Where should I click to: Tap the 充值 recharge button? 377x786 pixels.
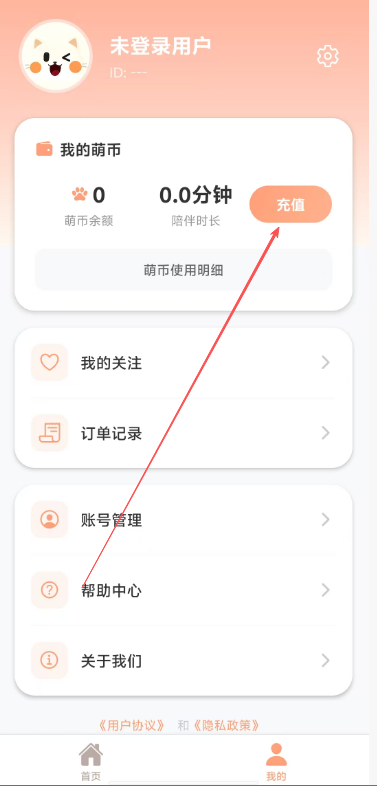(x=291, y=204)
